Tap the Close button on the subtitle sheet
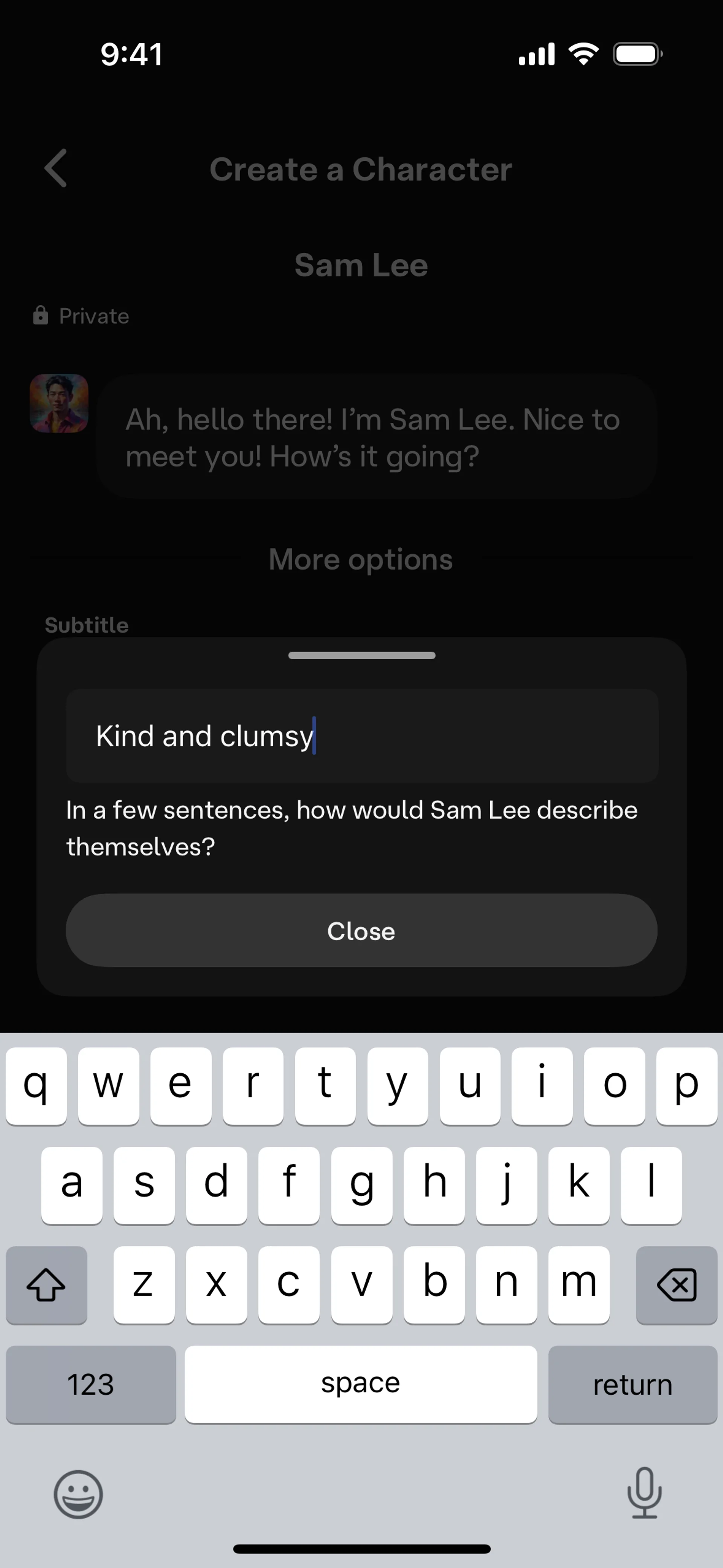Image resolution: width=723 pixels, height=1568 pixels. click(361, 930)
